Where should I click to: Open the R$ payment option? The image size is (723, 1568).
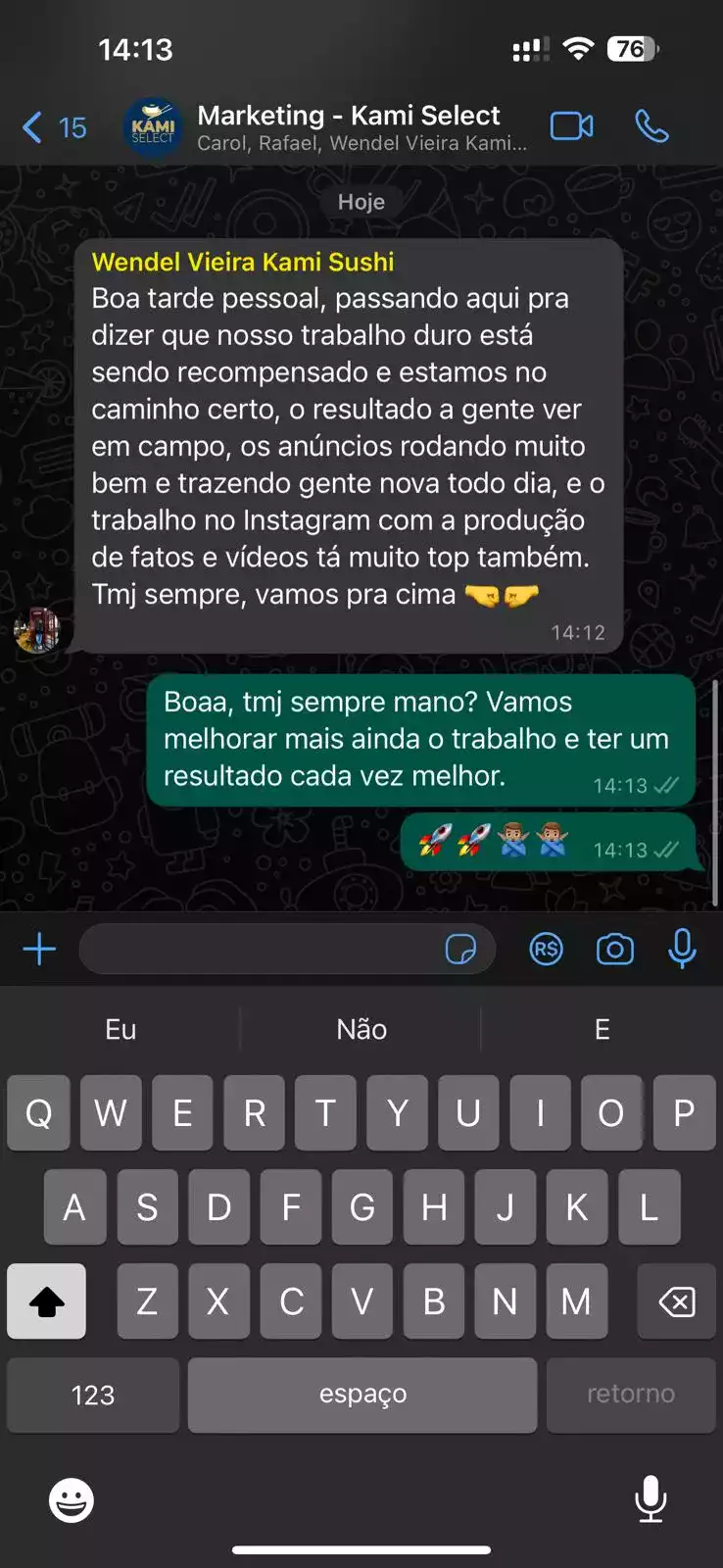[x=547, y=949]
